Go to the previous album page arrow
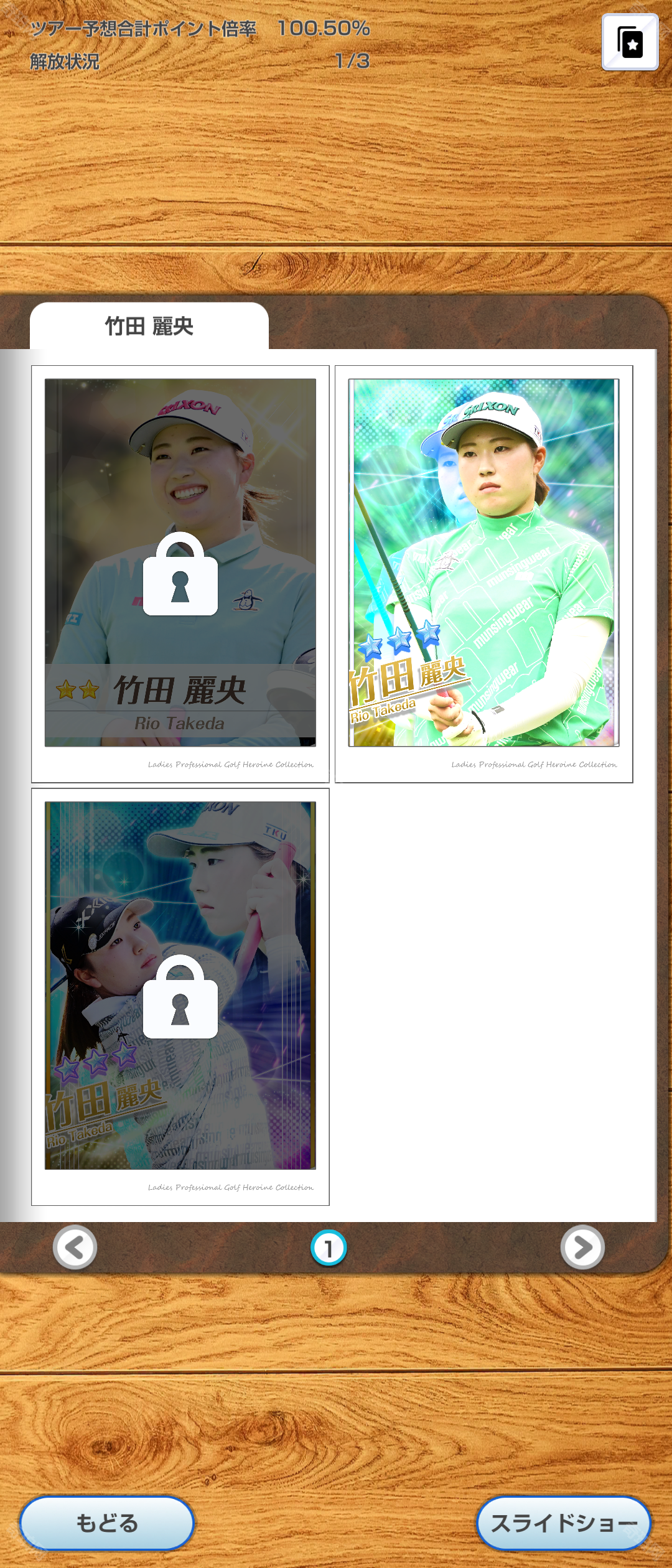This screenshot has height=1568, width=672. [75, 1247]
